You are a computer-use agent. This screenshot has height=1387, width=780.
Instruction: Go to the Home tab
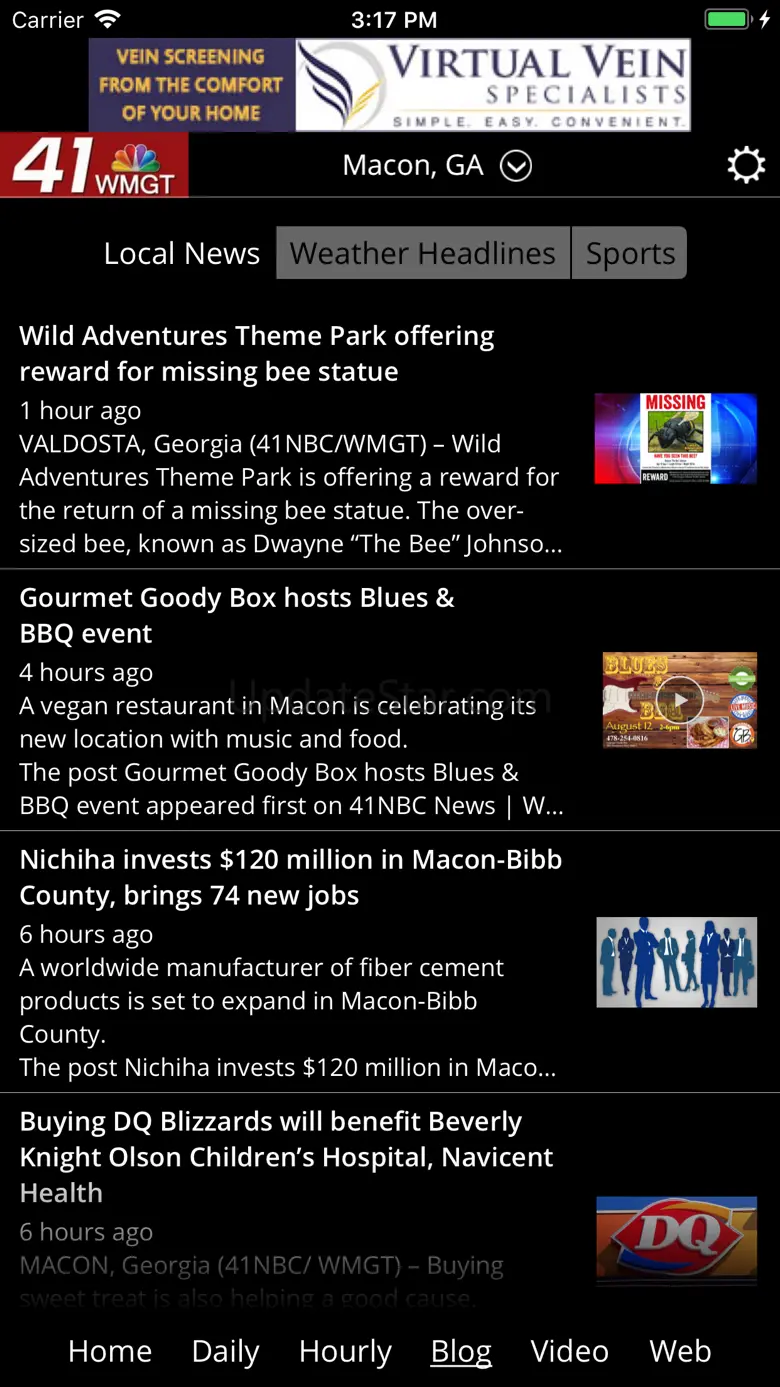pos(110,1351)
